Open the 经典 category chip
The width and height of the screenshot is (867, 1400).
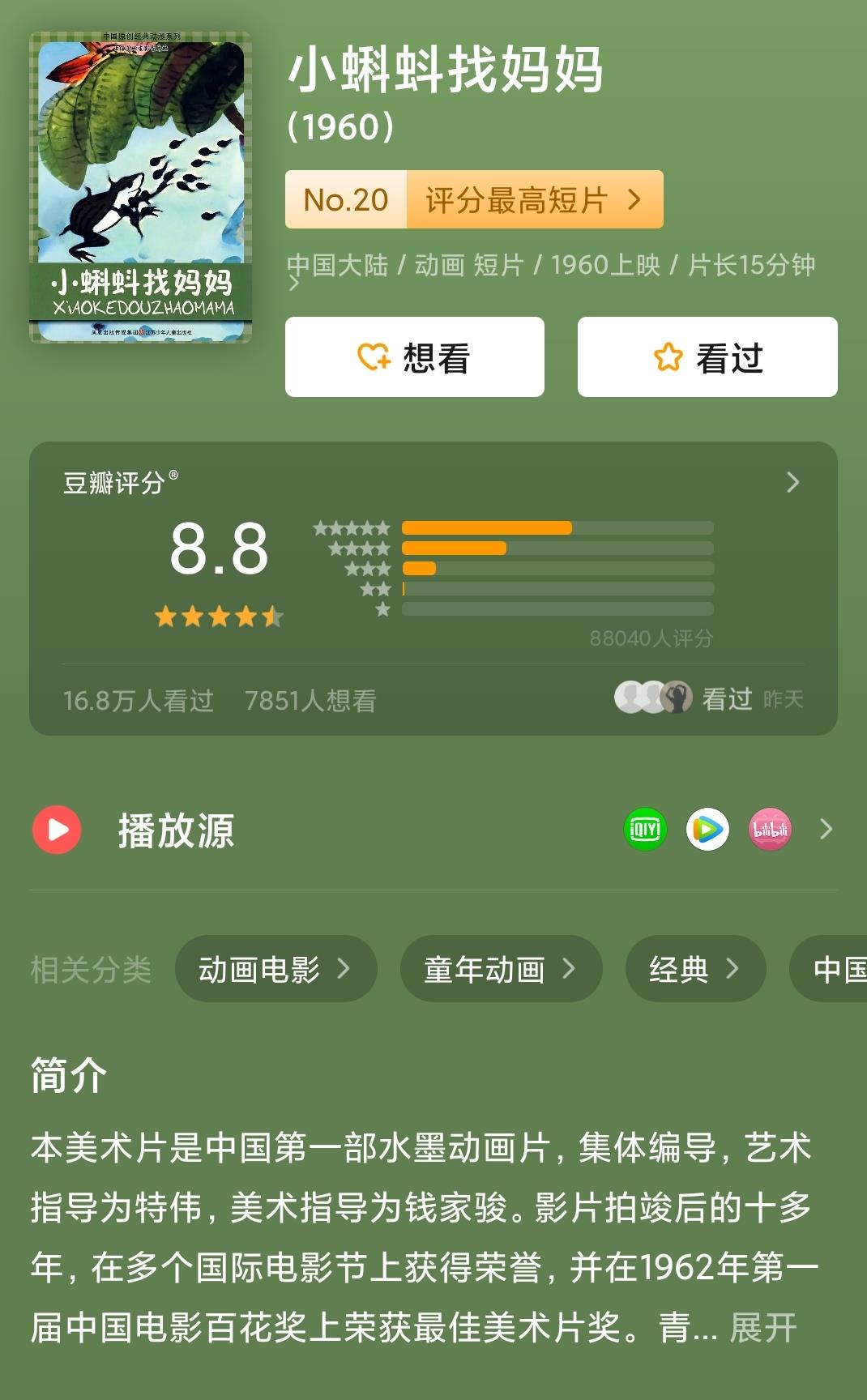pyautogui.click(x=694, y=969)
